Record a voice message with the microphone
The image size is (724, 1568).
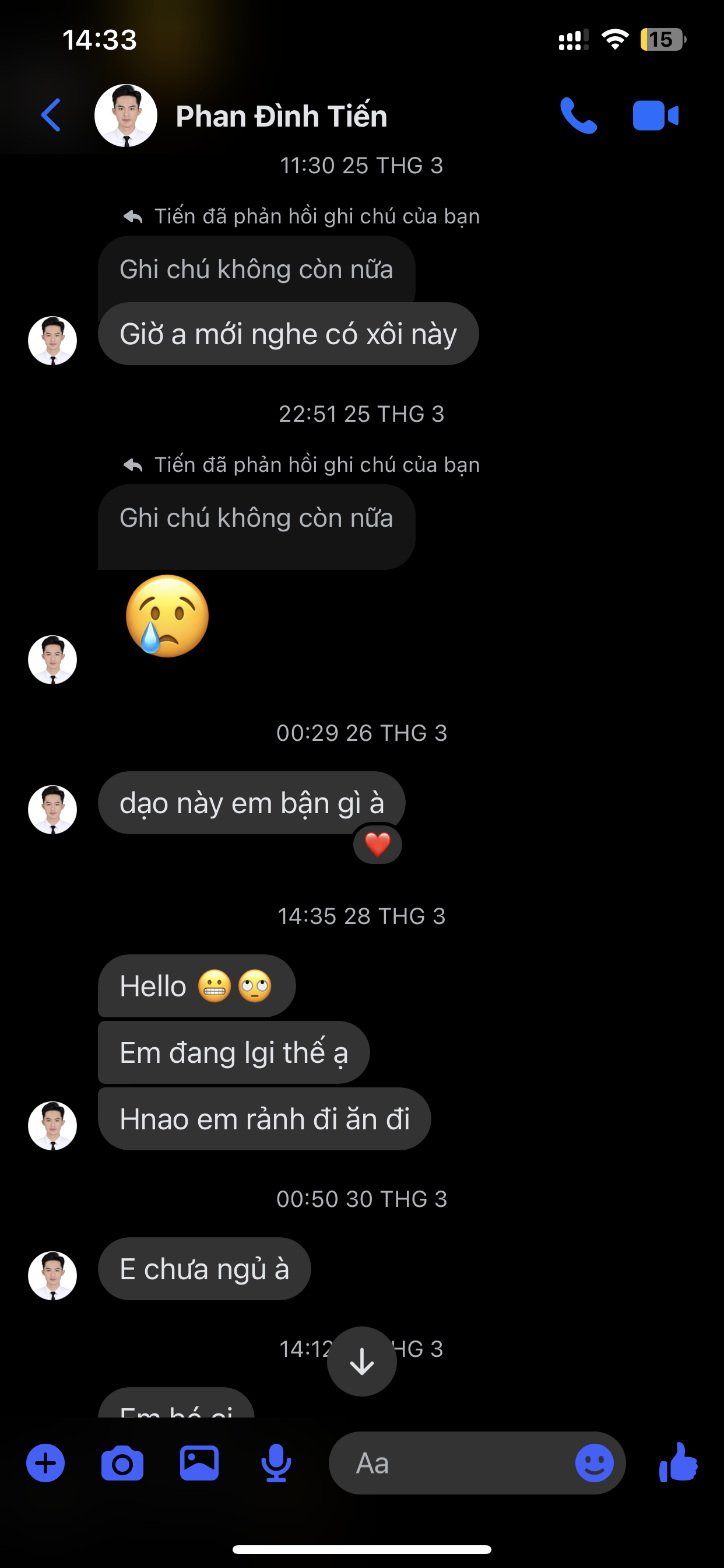tap(276, 1462)
